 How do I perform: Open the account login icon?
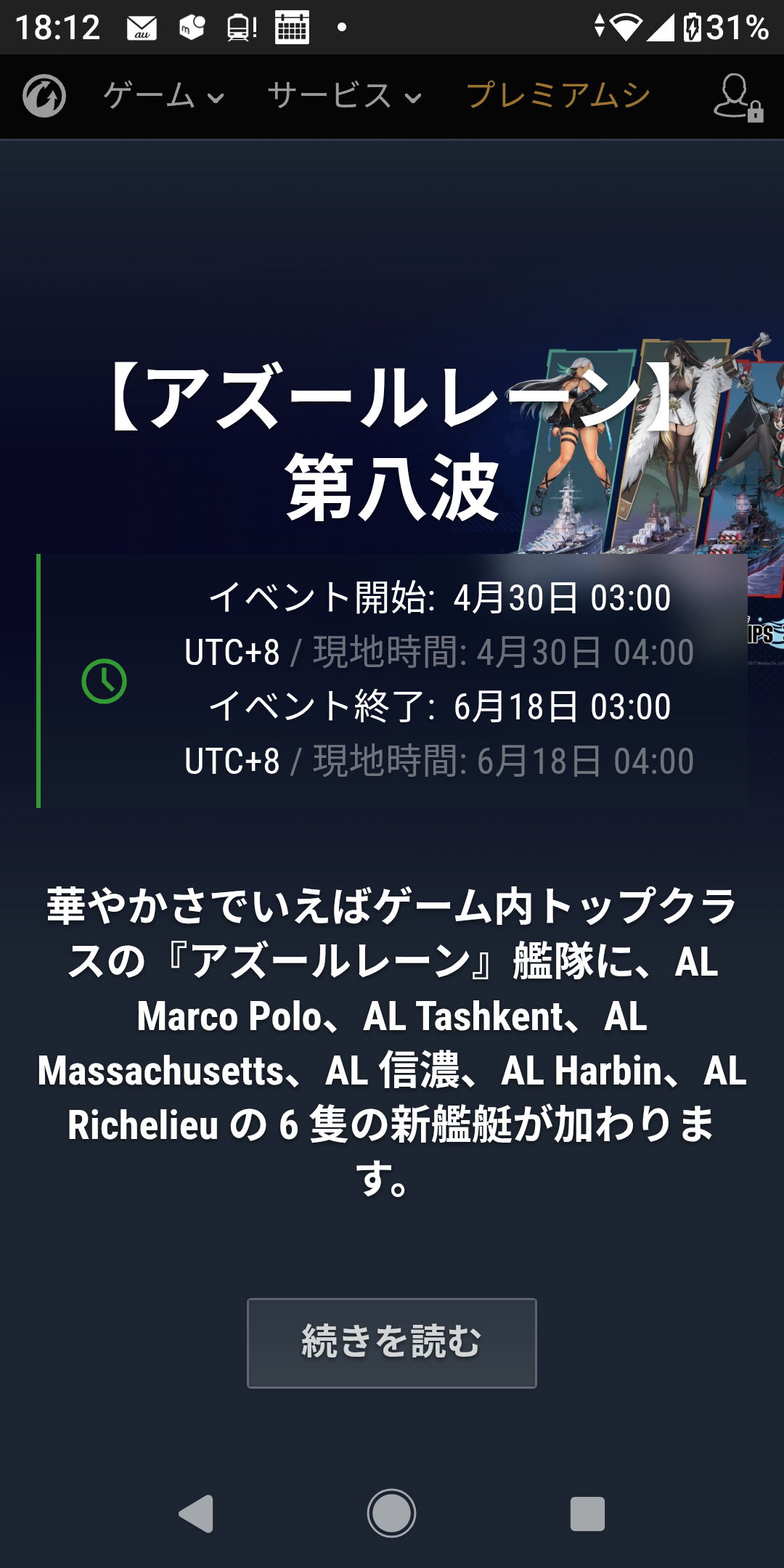coord(738,97)
